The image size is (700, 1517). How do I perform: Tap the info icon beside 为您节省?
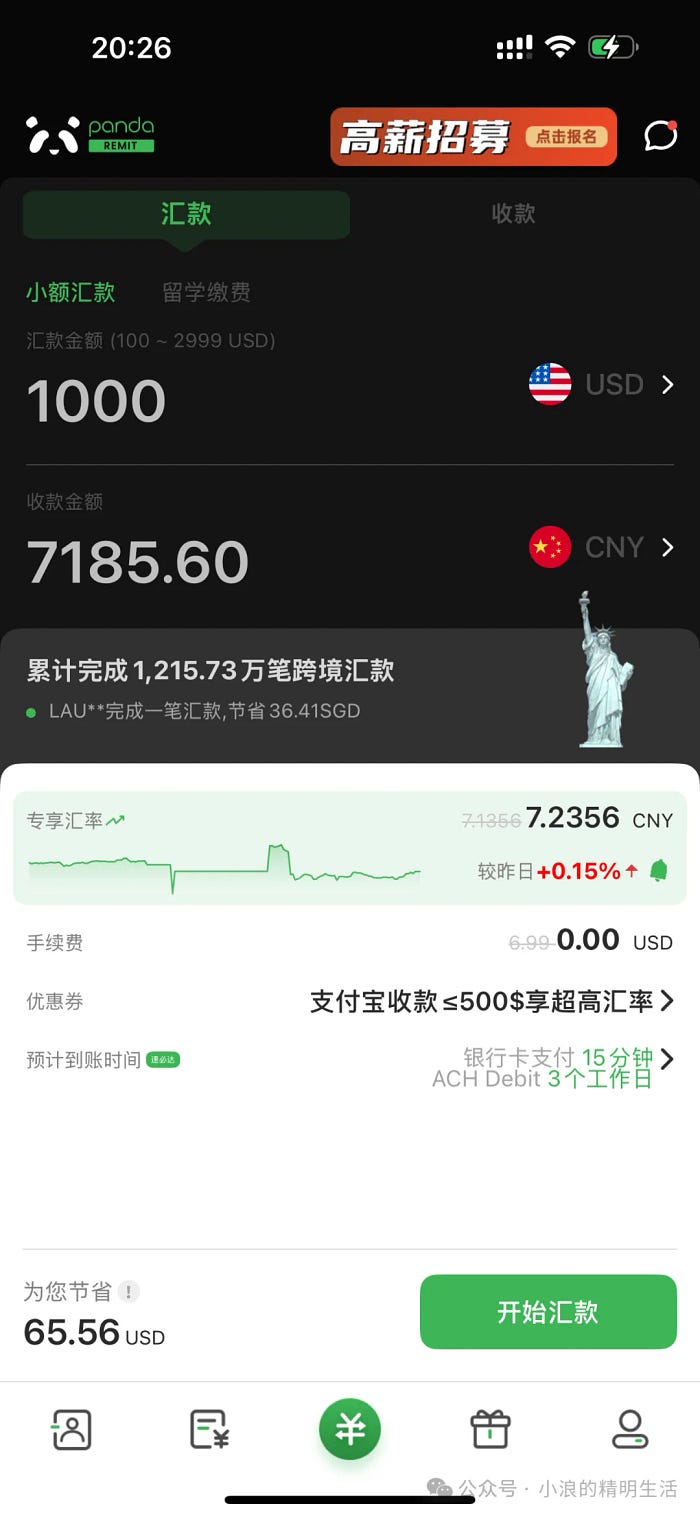128,1291
